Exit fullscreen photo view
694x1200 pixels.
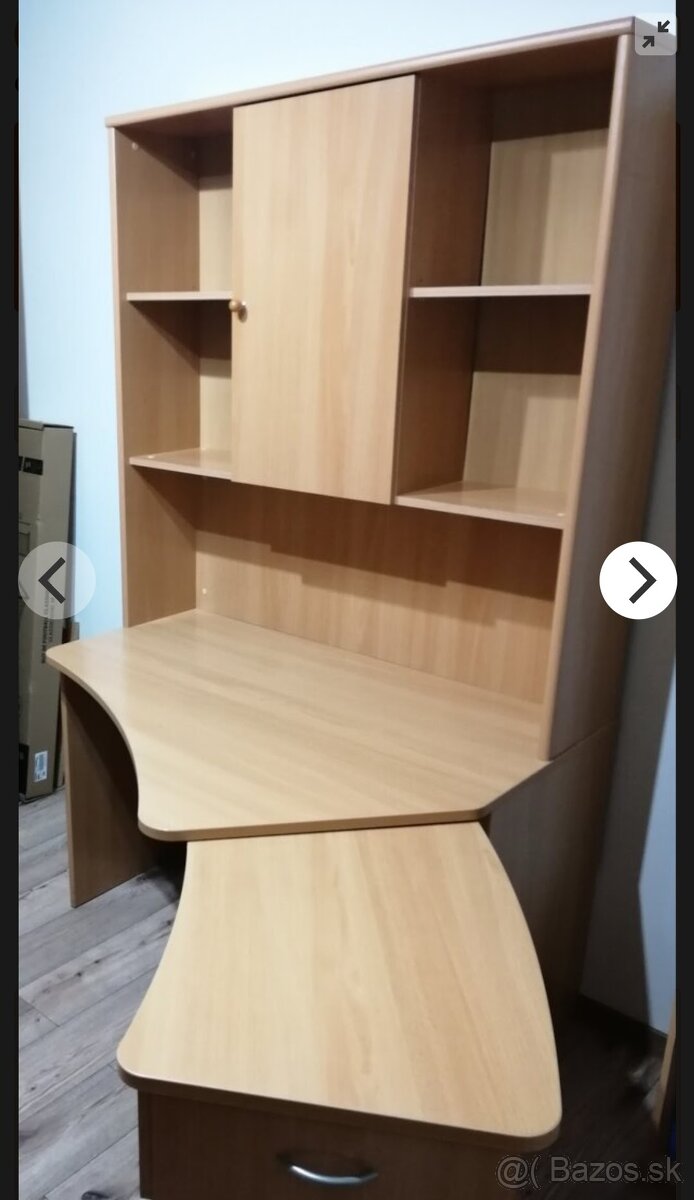[656, 35]
